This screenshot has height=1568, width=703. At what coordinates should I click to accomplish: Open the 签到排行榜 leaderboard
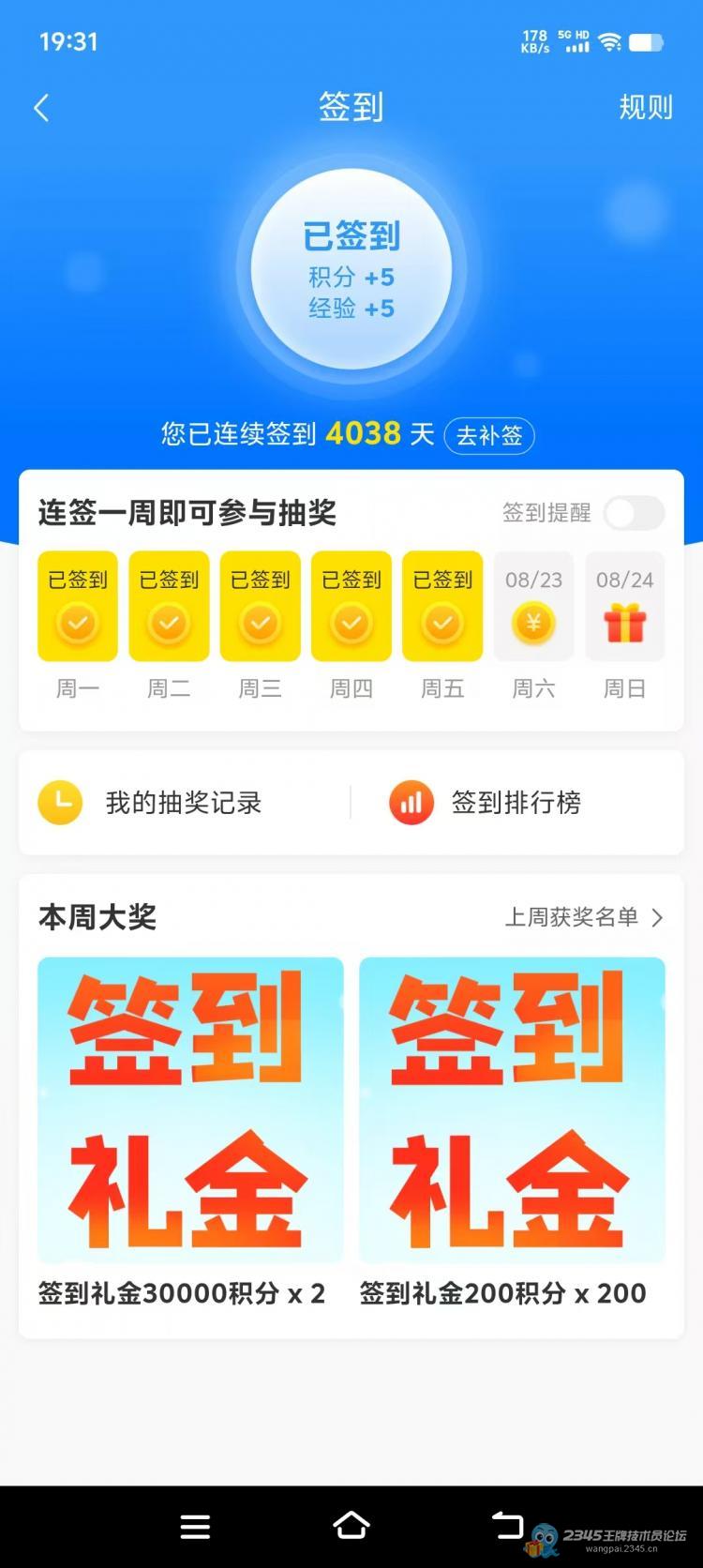516,803
